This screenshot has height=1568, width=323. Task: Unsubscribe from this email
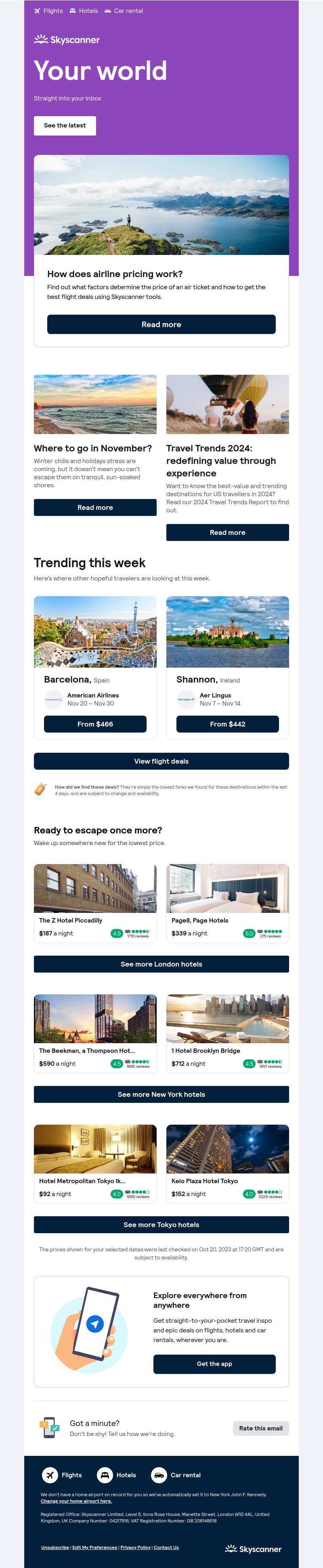point(55,1547)
